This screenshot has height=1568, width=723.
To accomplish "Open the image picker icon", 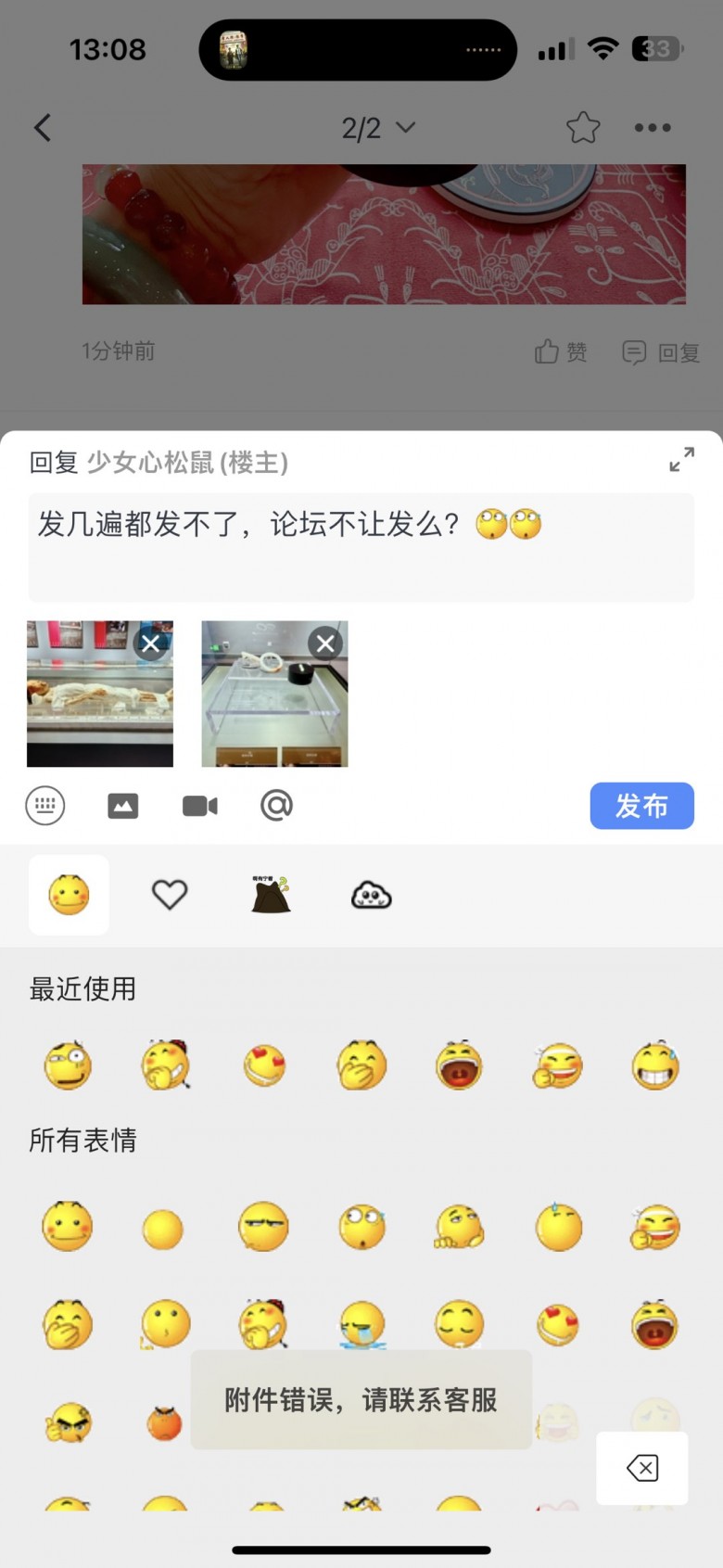I will [122, 805].
